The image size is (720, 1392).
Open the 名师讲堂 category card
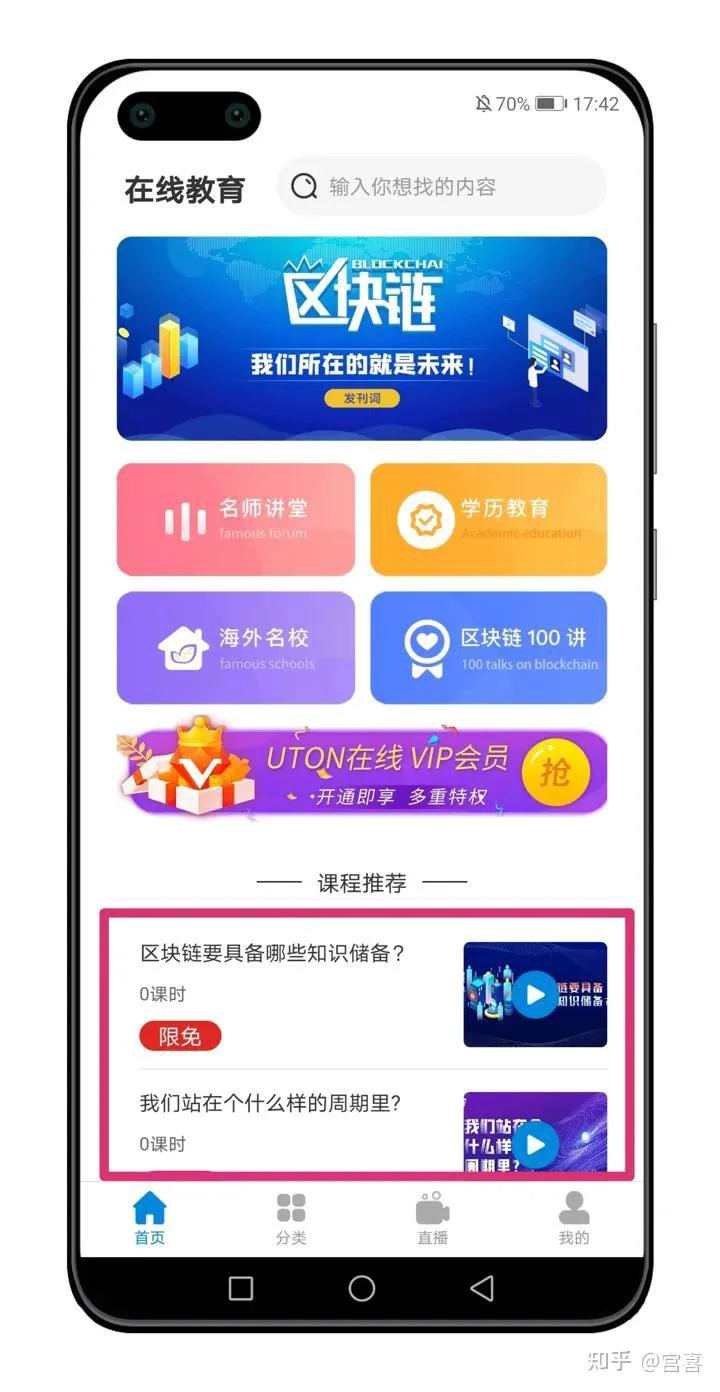pos(236,519)
